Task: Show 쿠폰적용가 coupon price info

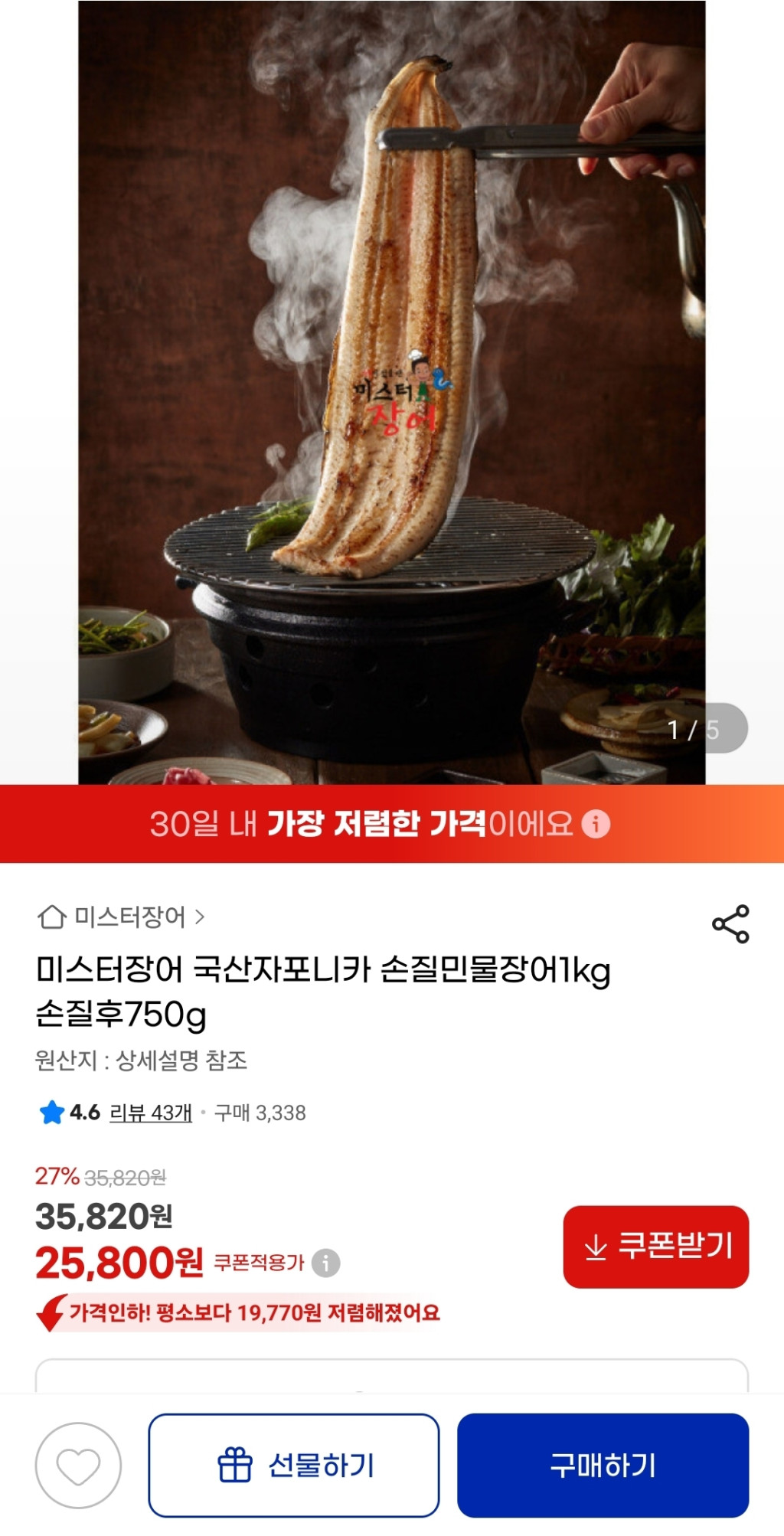Action: tap(326, 1263)
